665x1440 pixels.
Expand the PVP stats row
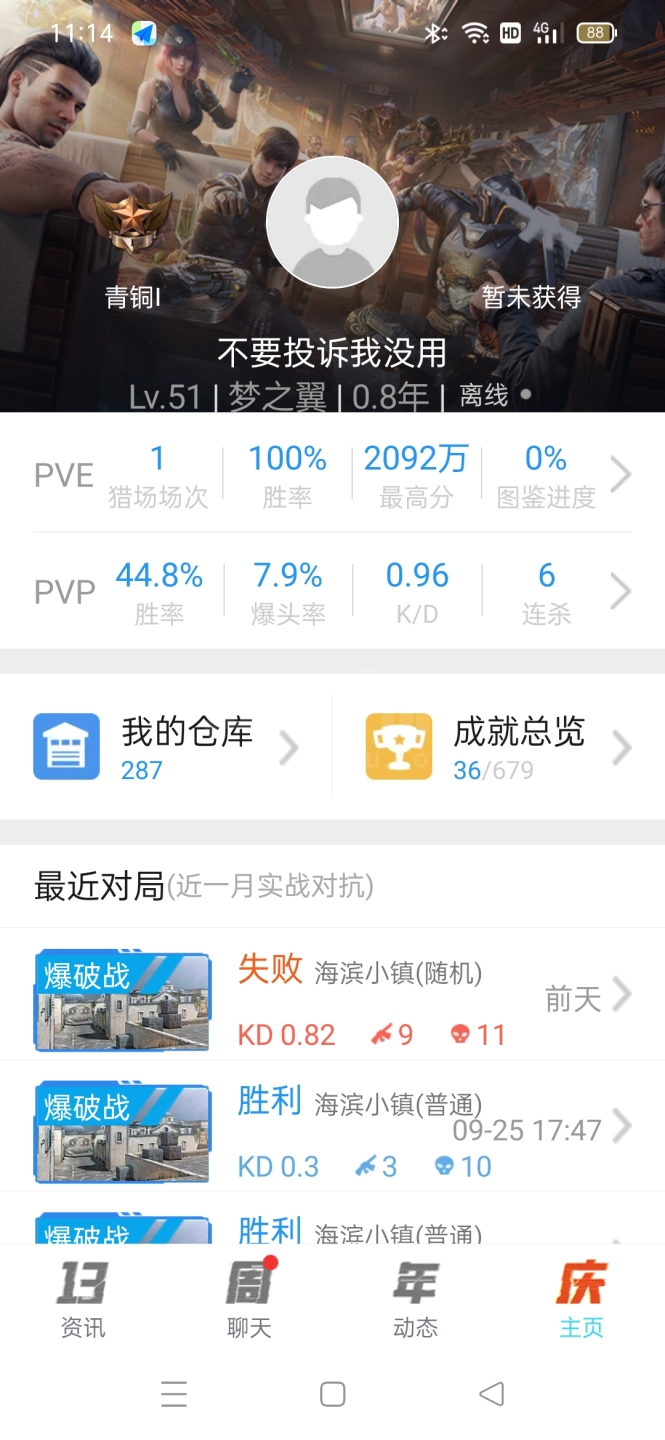pos(620,592)
